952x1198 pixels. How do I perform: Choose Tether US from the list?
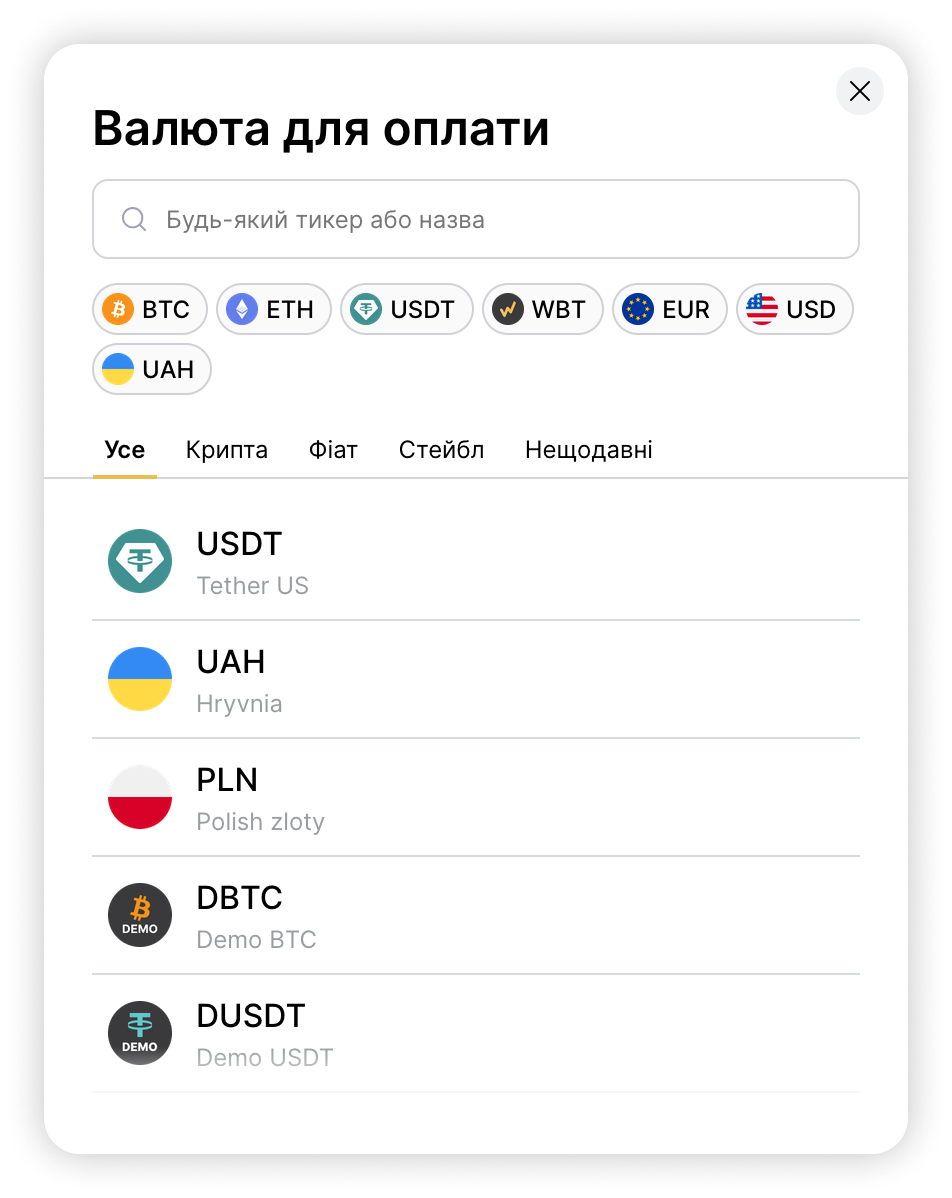[x=476, y=562]
